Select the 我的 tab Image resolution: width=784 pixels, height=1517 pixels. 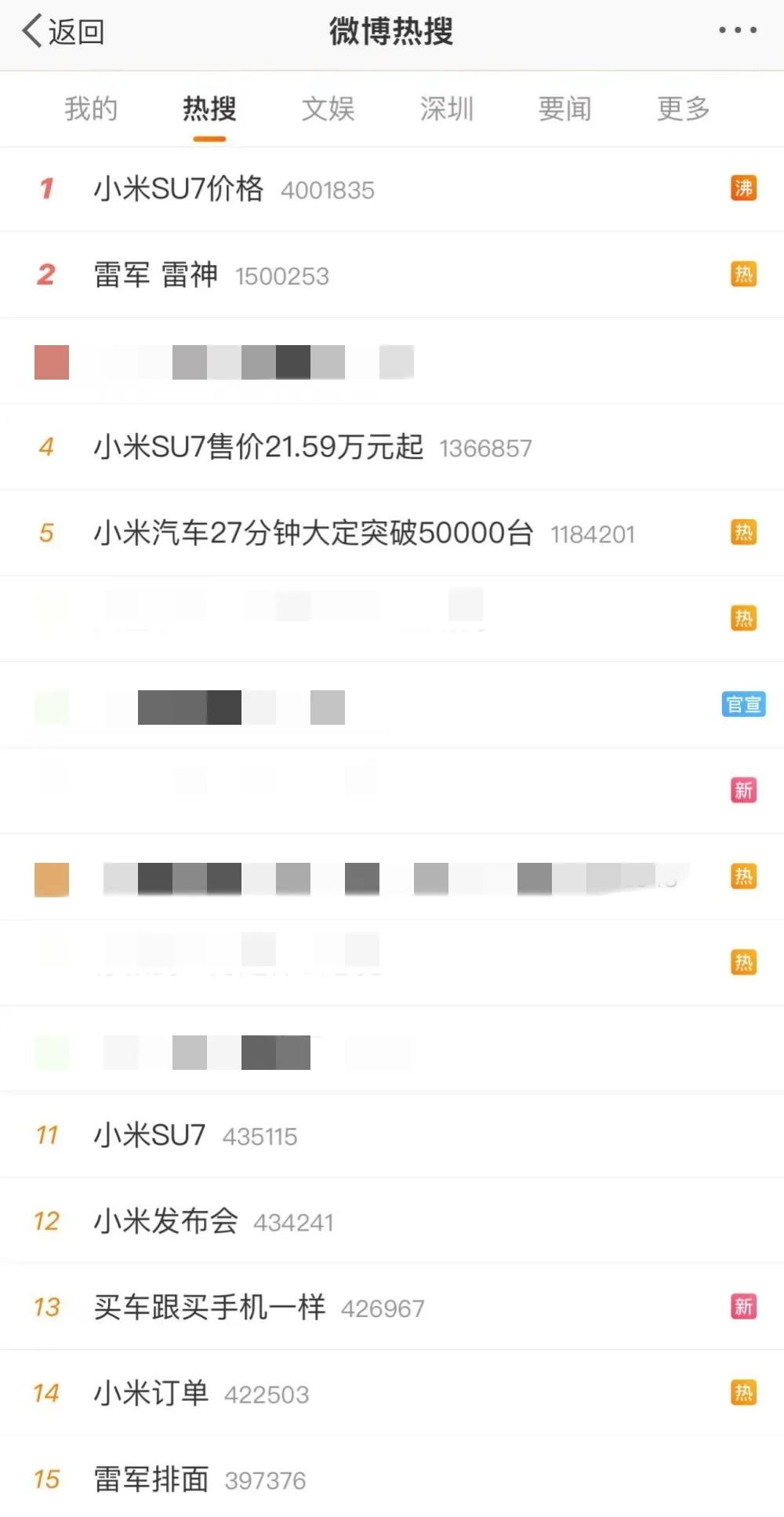pos(91,109)
